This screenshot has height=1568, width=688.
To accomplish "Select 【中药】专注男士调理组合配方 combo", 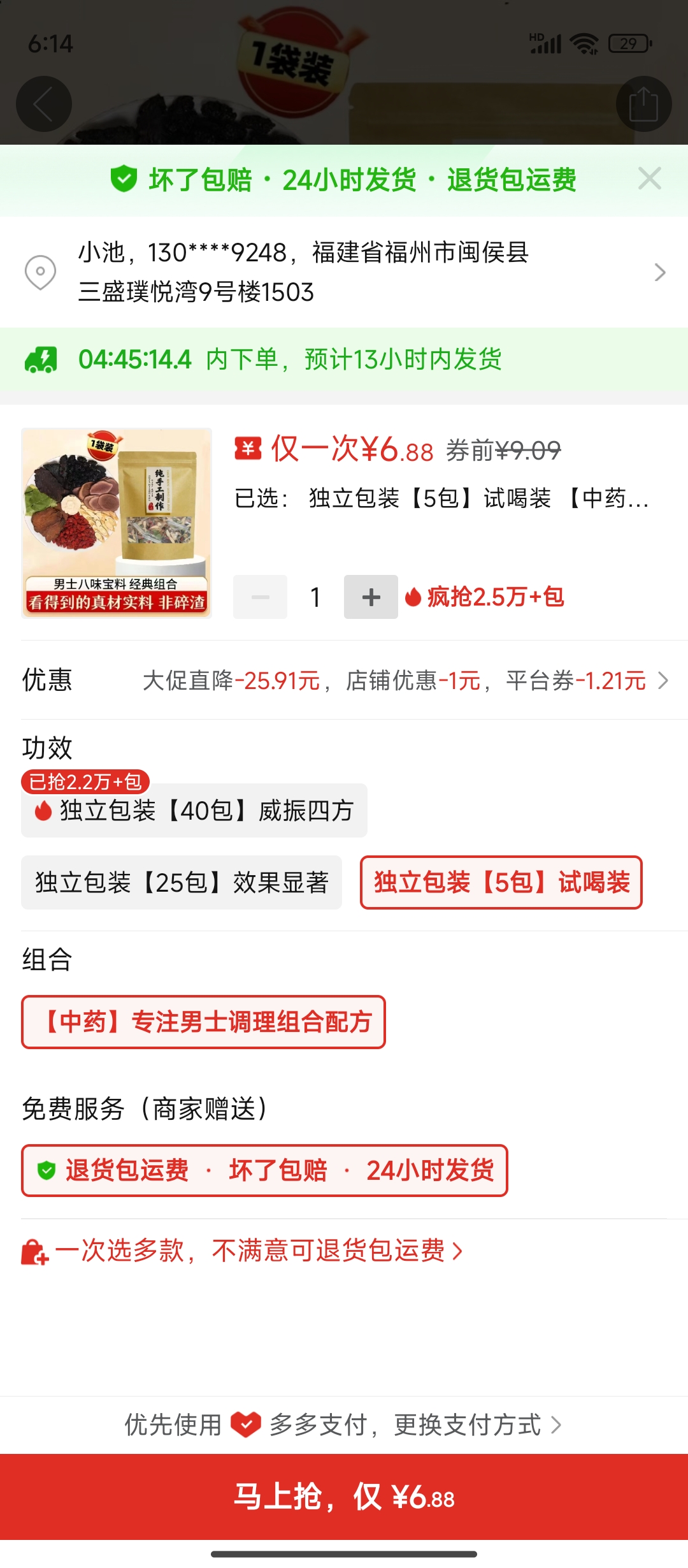I will 203,1022.
